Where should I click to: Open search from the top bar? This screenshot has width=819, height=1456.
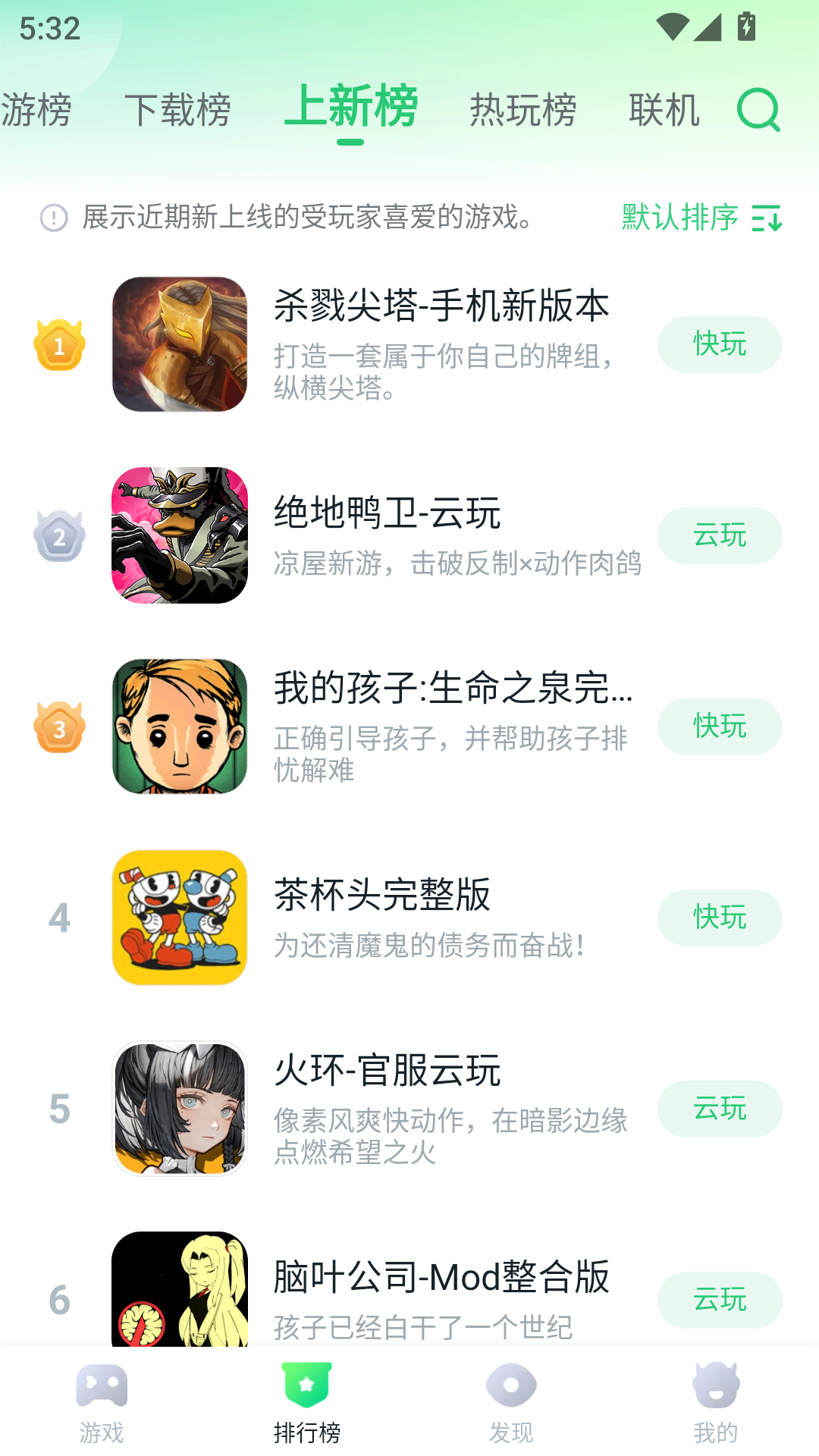(760, 109)
